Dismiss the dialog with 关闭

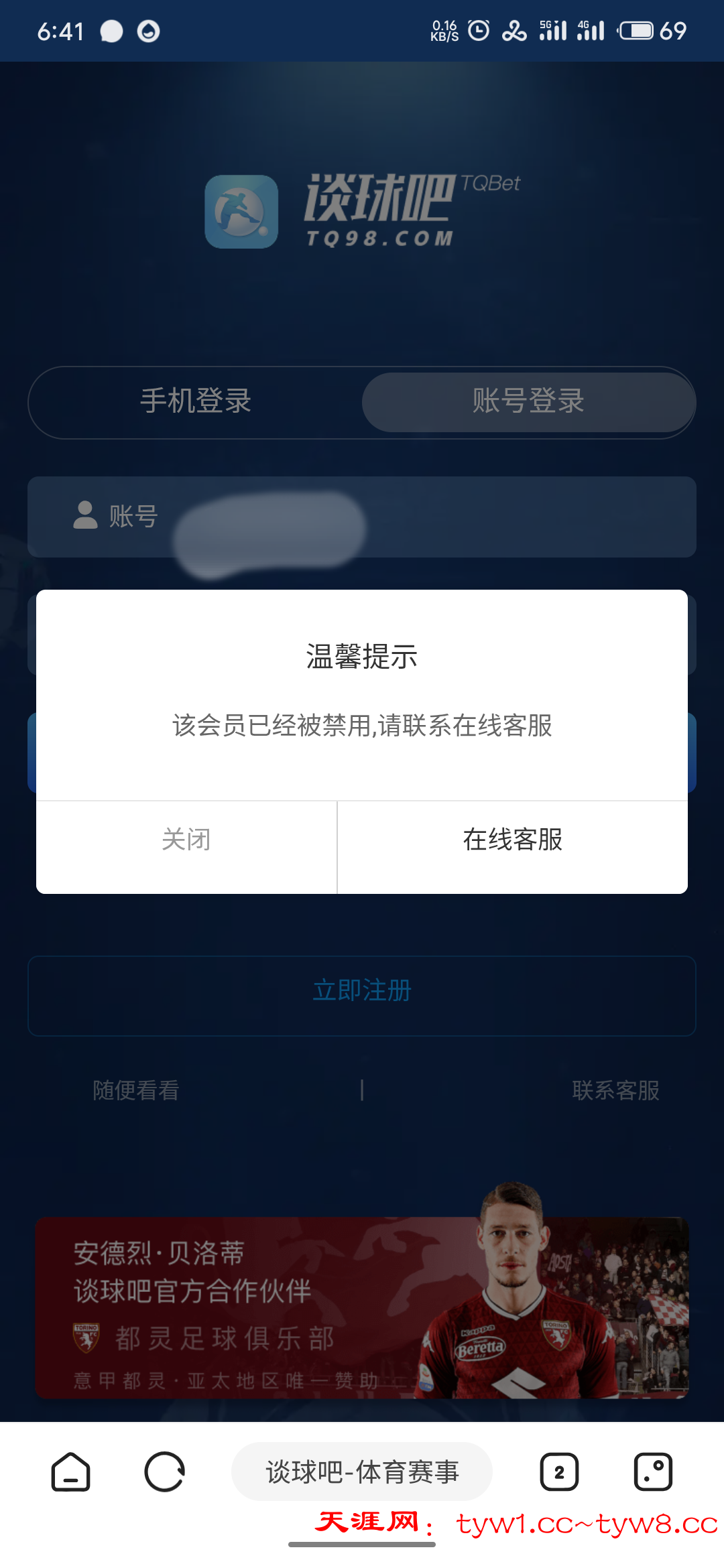(x=186, y=840)
